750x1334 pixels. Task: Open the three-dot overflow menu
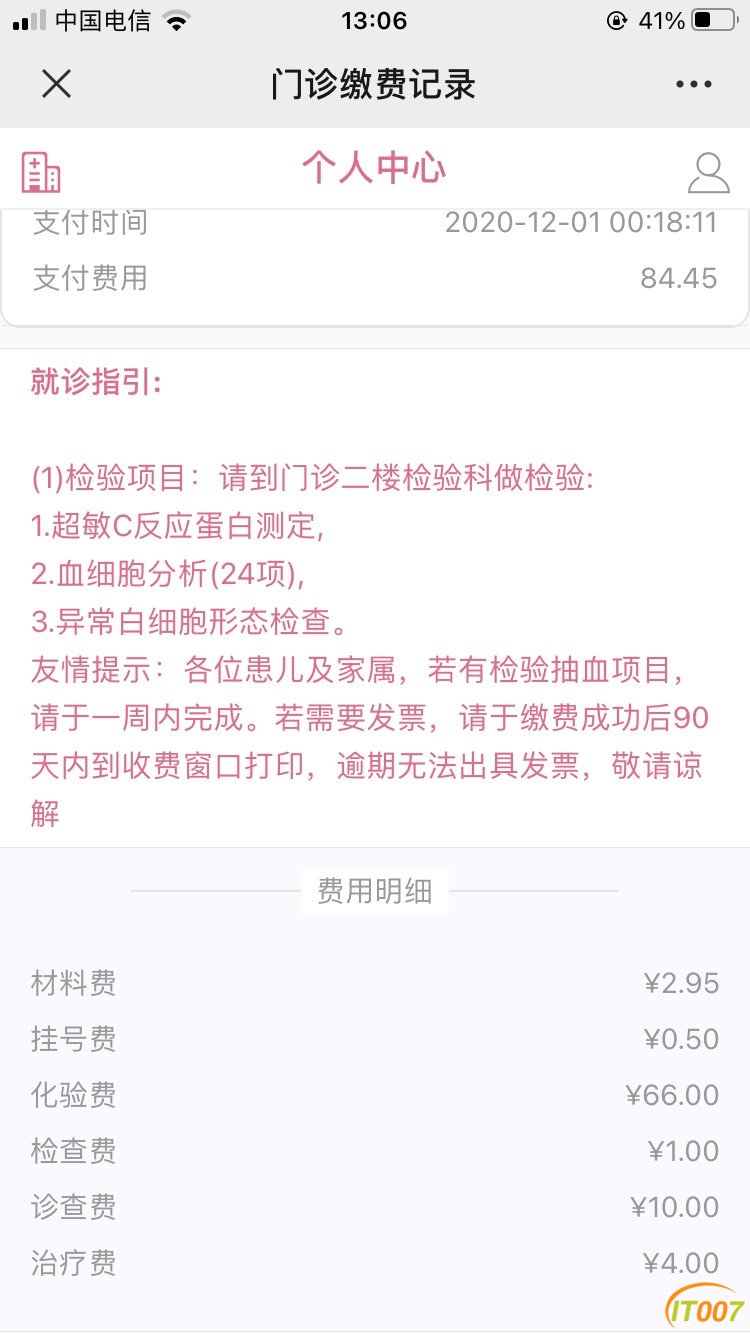tap(693, 85)
